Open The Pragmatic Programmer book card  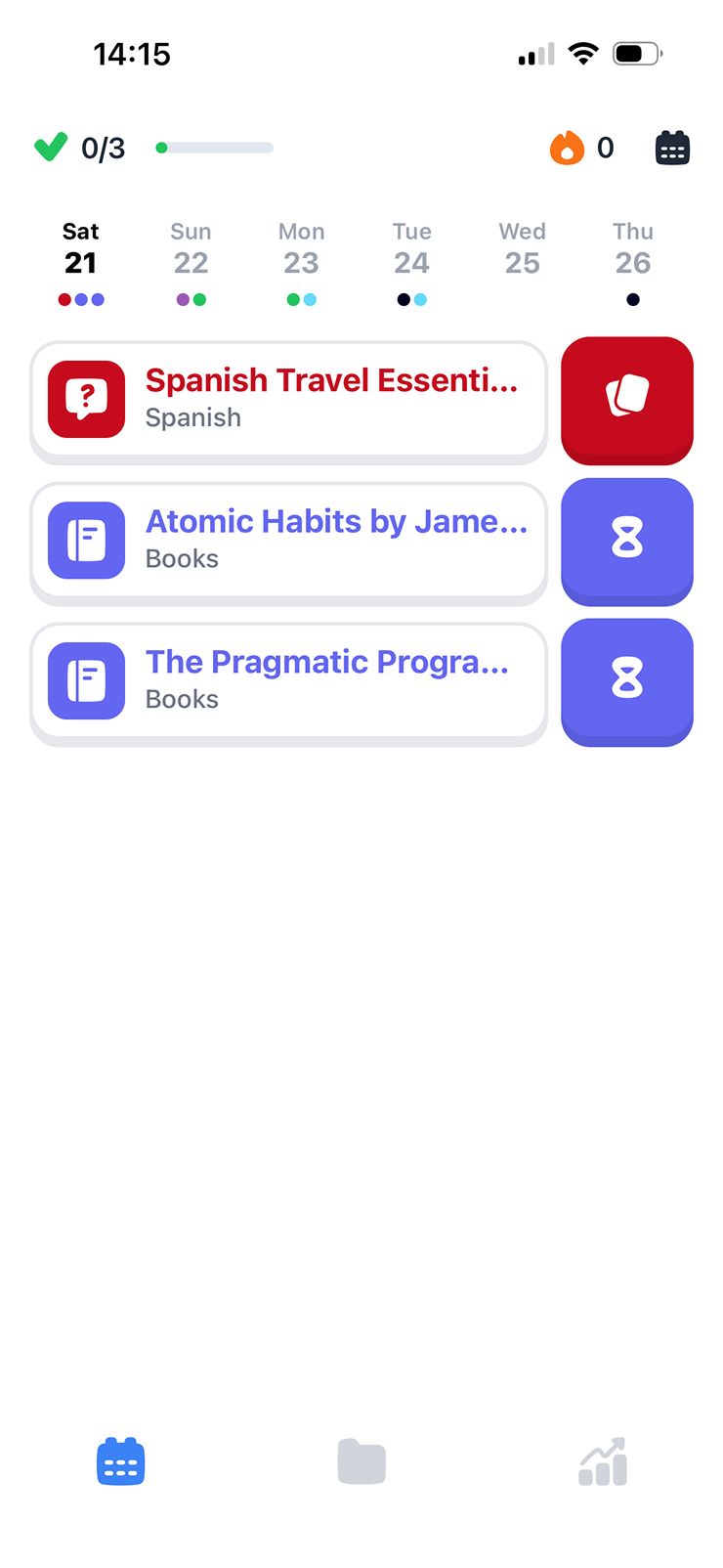(288, 680)
